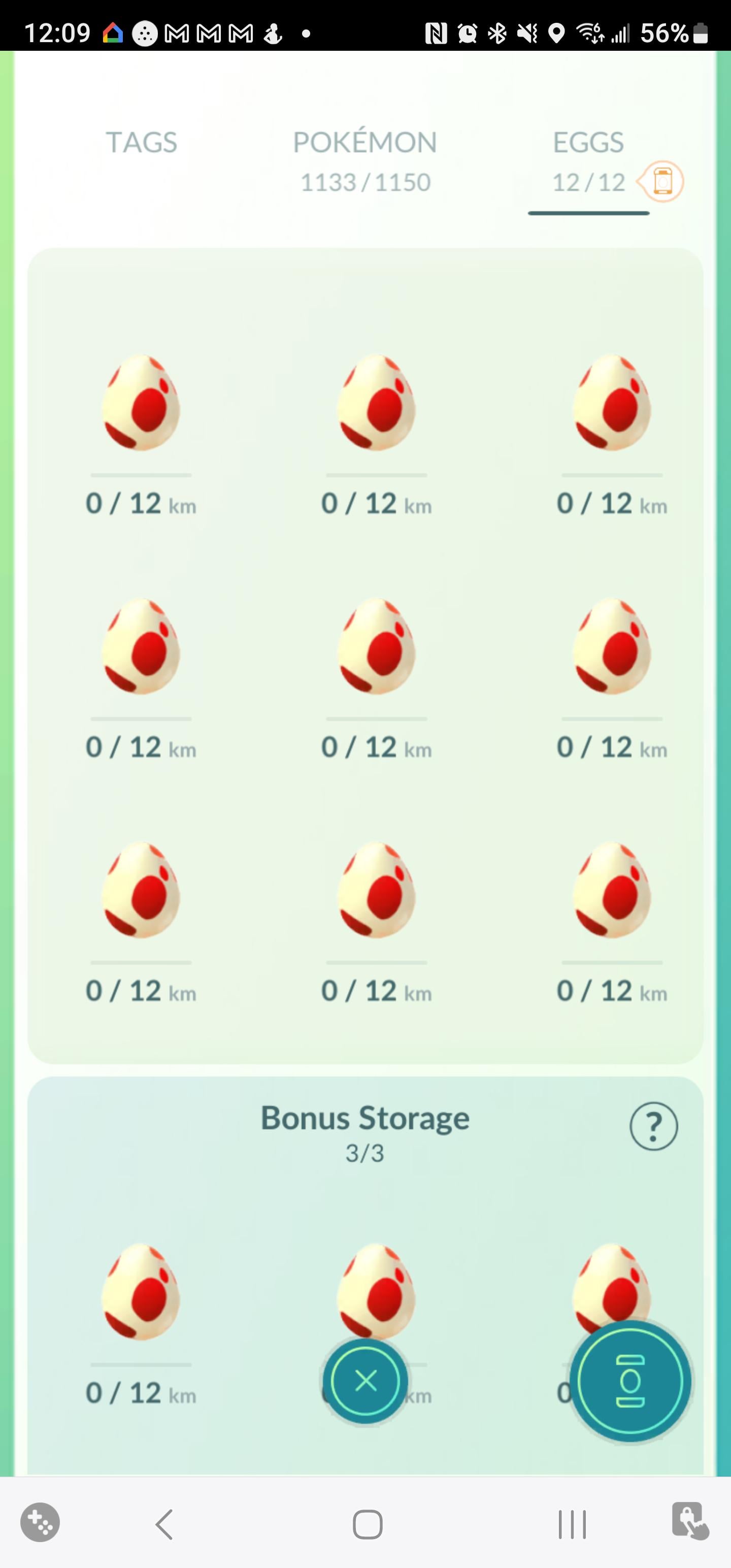Screen dimensions: 731x1568
Task: Go back using the system back button
Action: (164, 1525)
